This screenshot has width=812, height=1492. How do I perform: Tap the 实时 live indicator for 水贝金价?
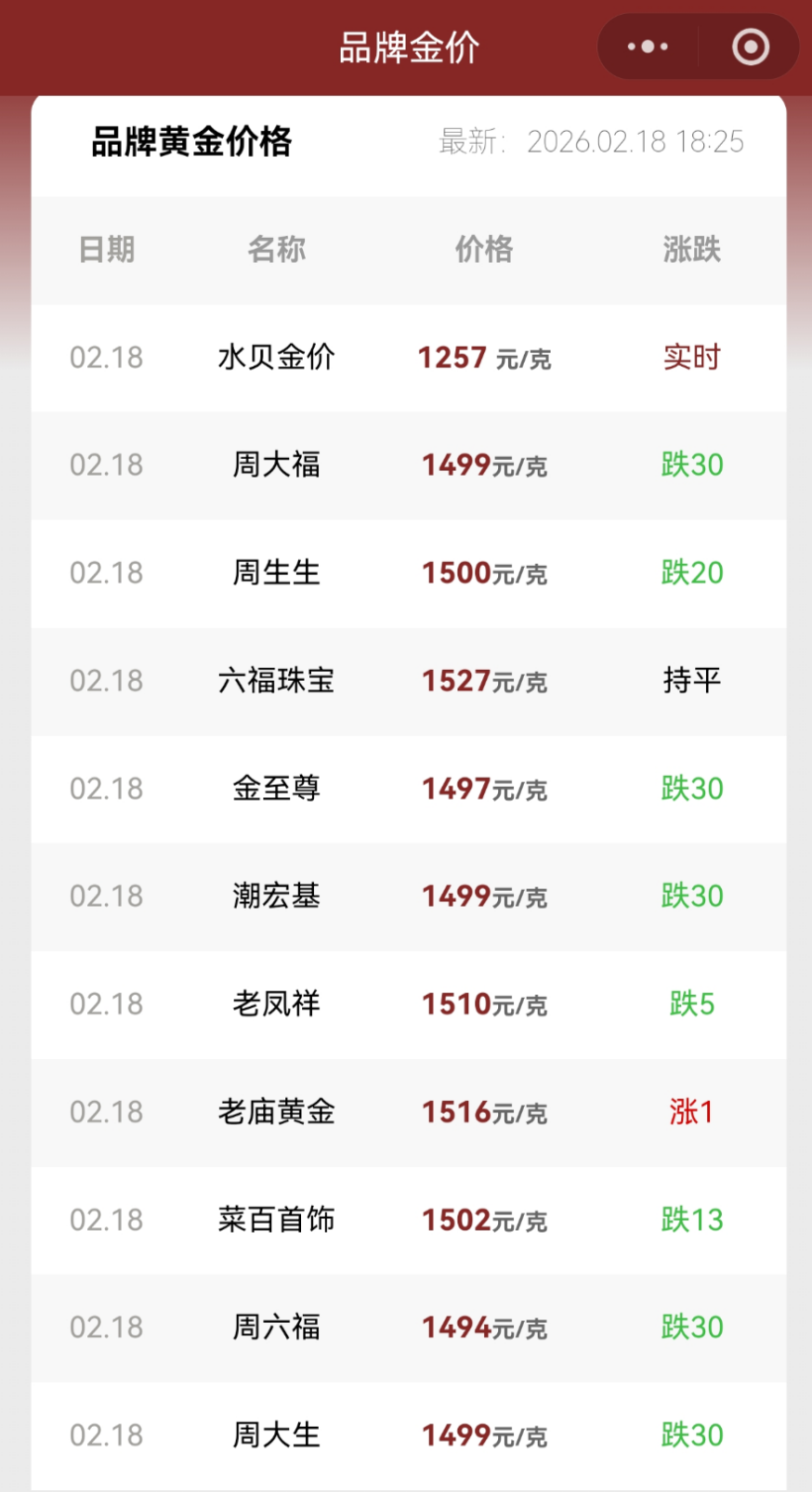691,358
